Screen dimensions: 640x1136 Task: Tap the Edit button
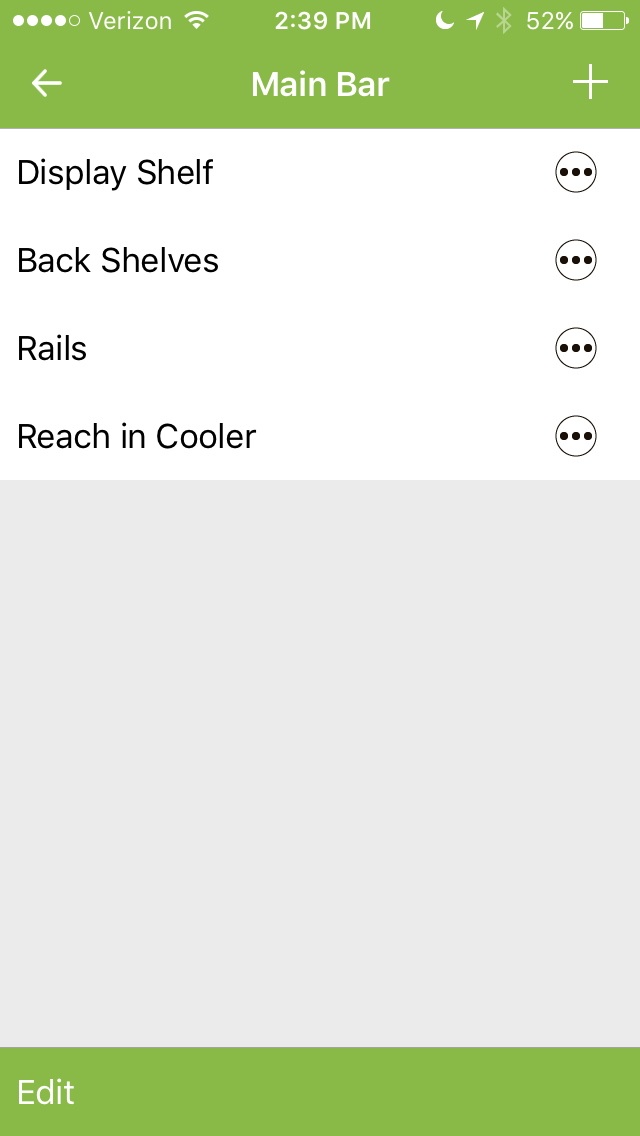[x=46, y=1092]
